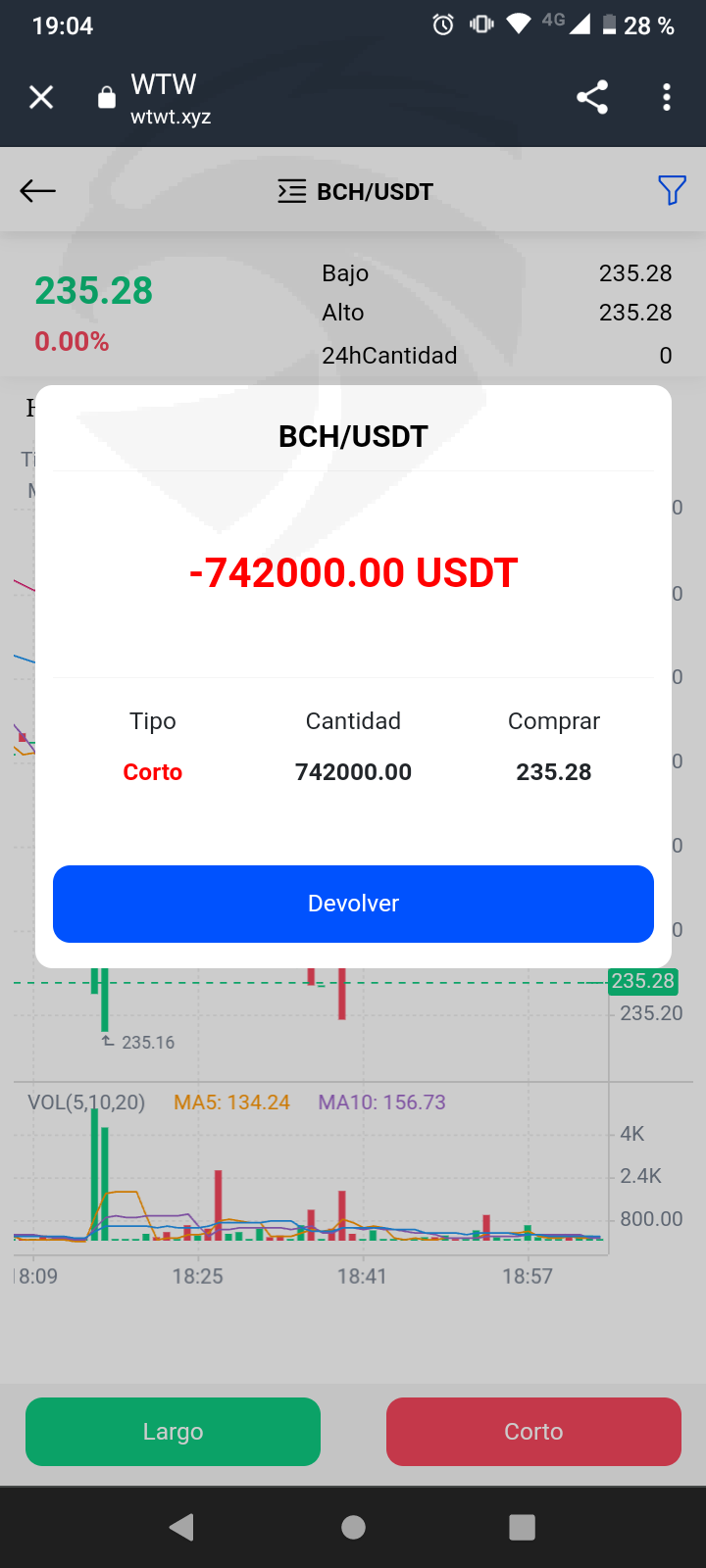
Task: Go back using the left arrow
Action: (38, 190)
